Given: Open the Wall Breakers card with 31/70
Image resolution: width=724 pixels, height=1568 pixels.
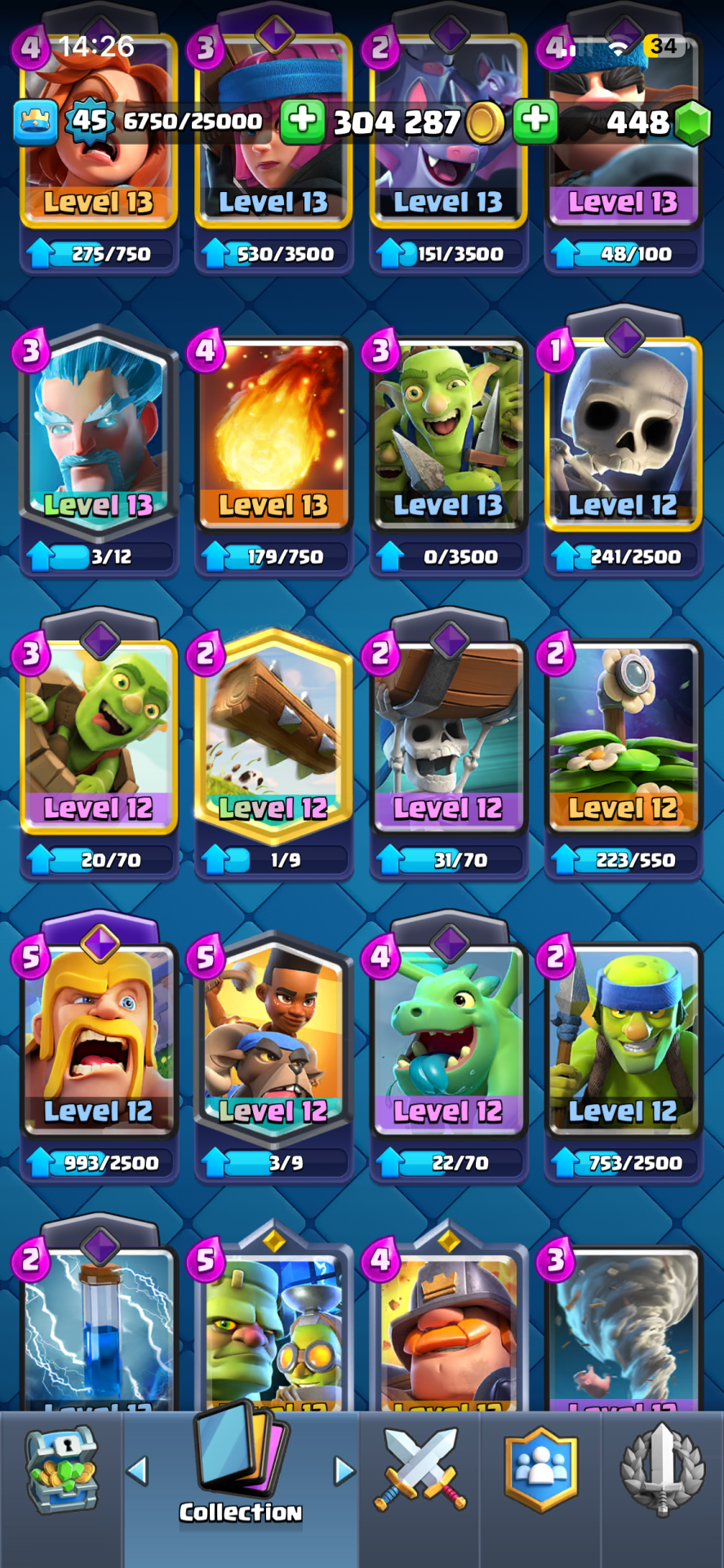Looking at the screenshot, I should click(x=448, y=735).
